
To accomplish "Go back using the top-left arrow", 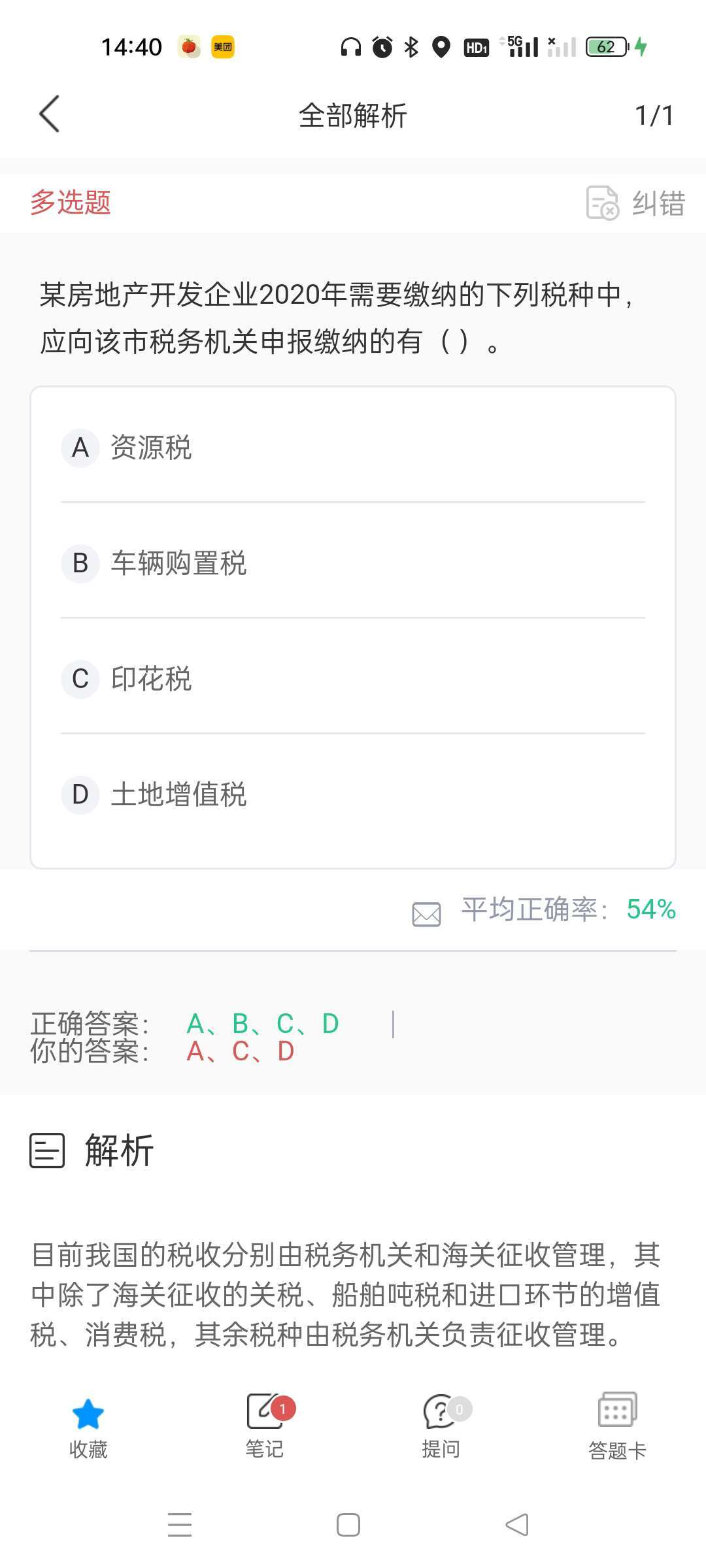I will [50, 114].
